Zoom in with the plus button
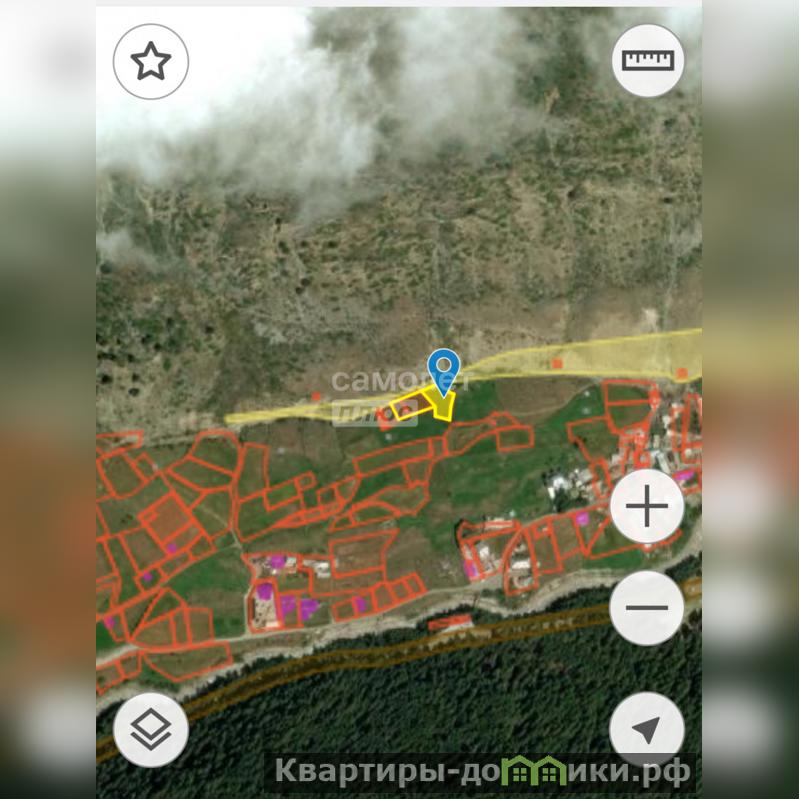Viewport: 799px width, 799px height. tap(647, 508)
